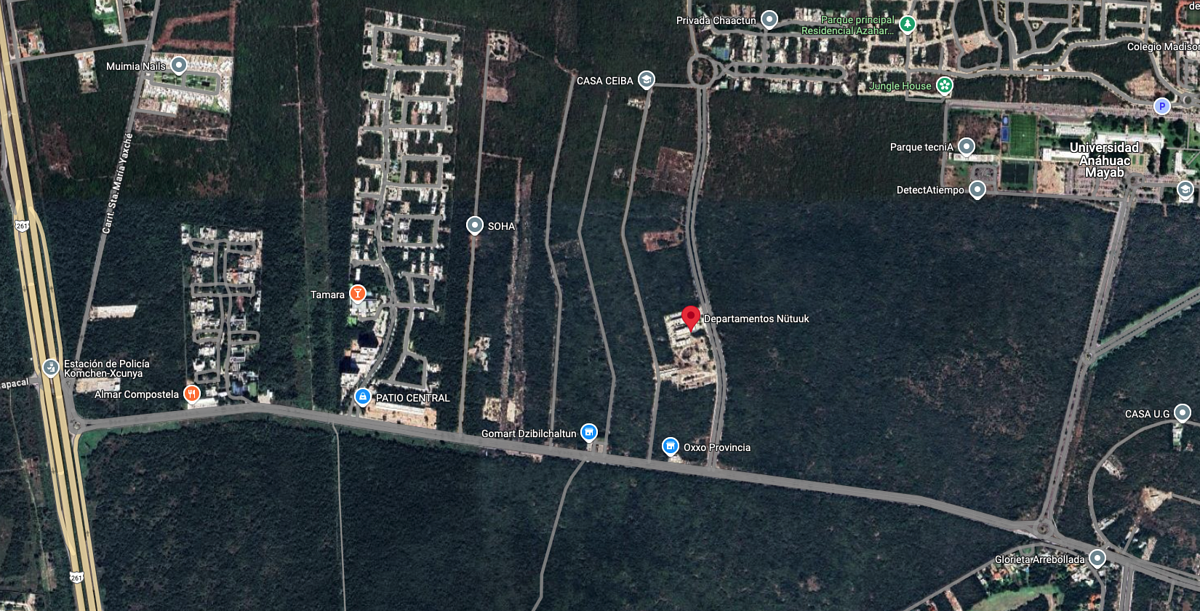Select the Tamara restaurant marker
Viewport: 1200px width, 611px height.
[357, 294]
